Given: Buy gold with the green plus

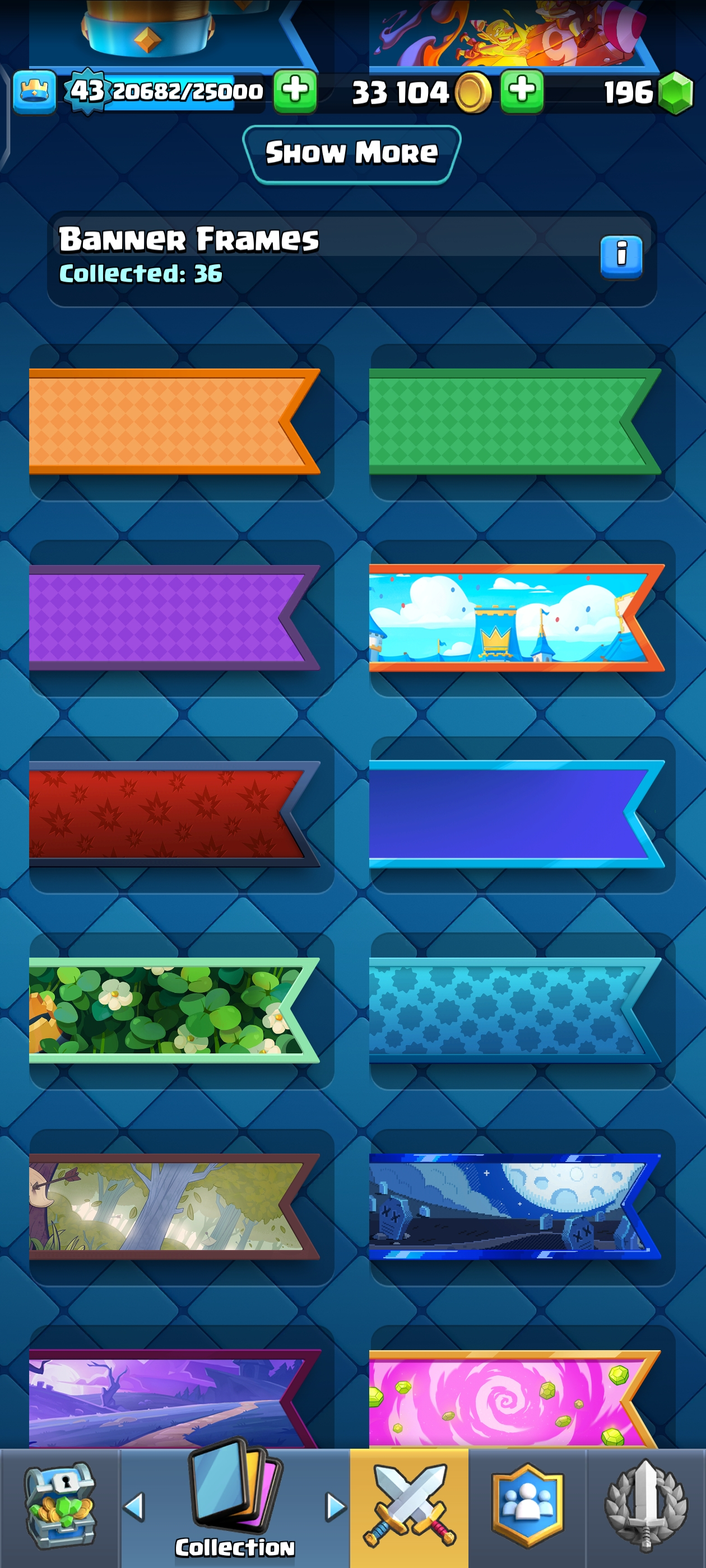Looking at the screenshot, I should tap(522, 91).
